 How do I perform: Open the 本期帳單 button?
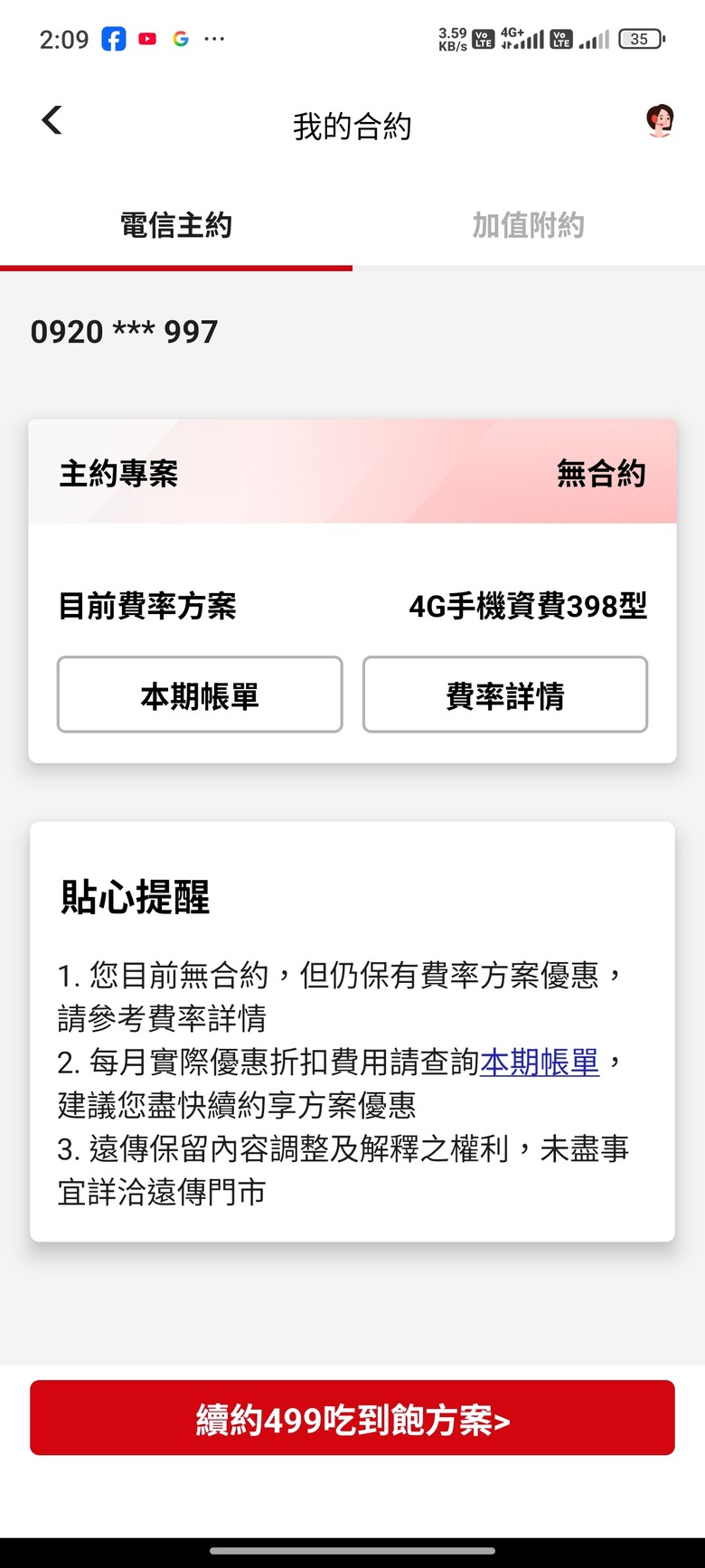tap(200, 694)
